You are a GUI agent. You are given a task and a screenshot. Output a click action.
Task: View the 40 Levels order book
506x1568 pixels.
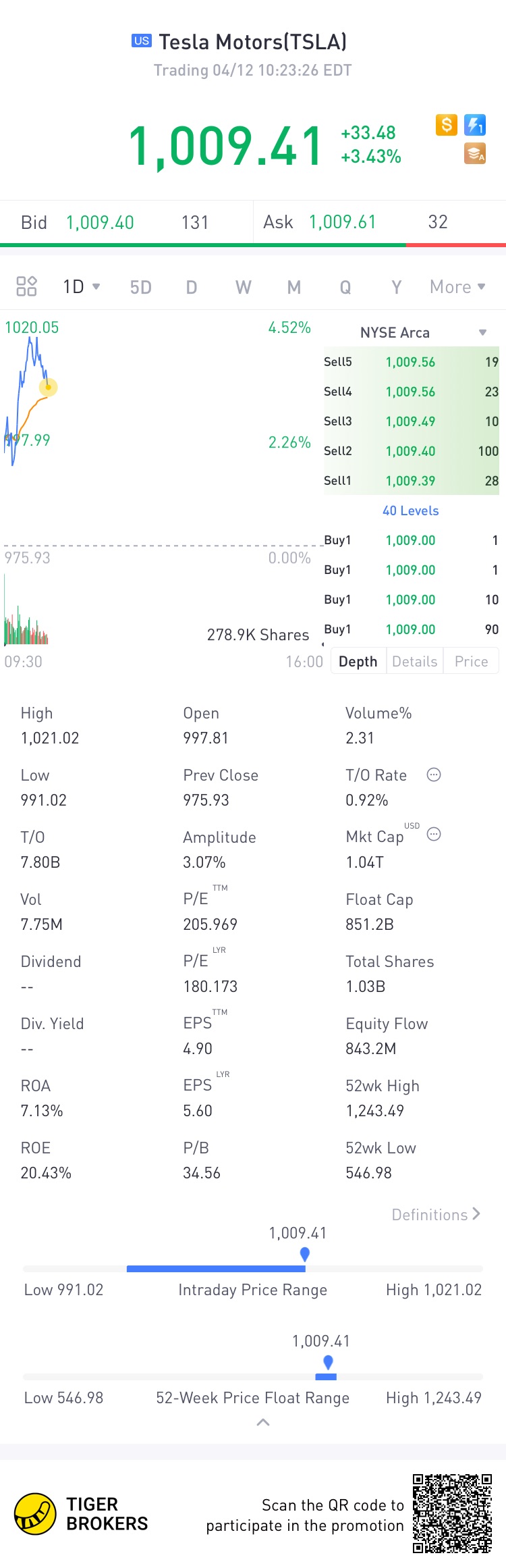410,511
